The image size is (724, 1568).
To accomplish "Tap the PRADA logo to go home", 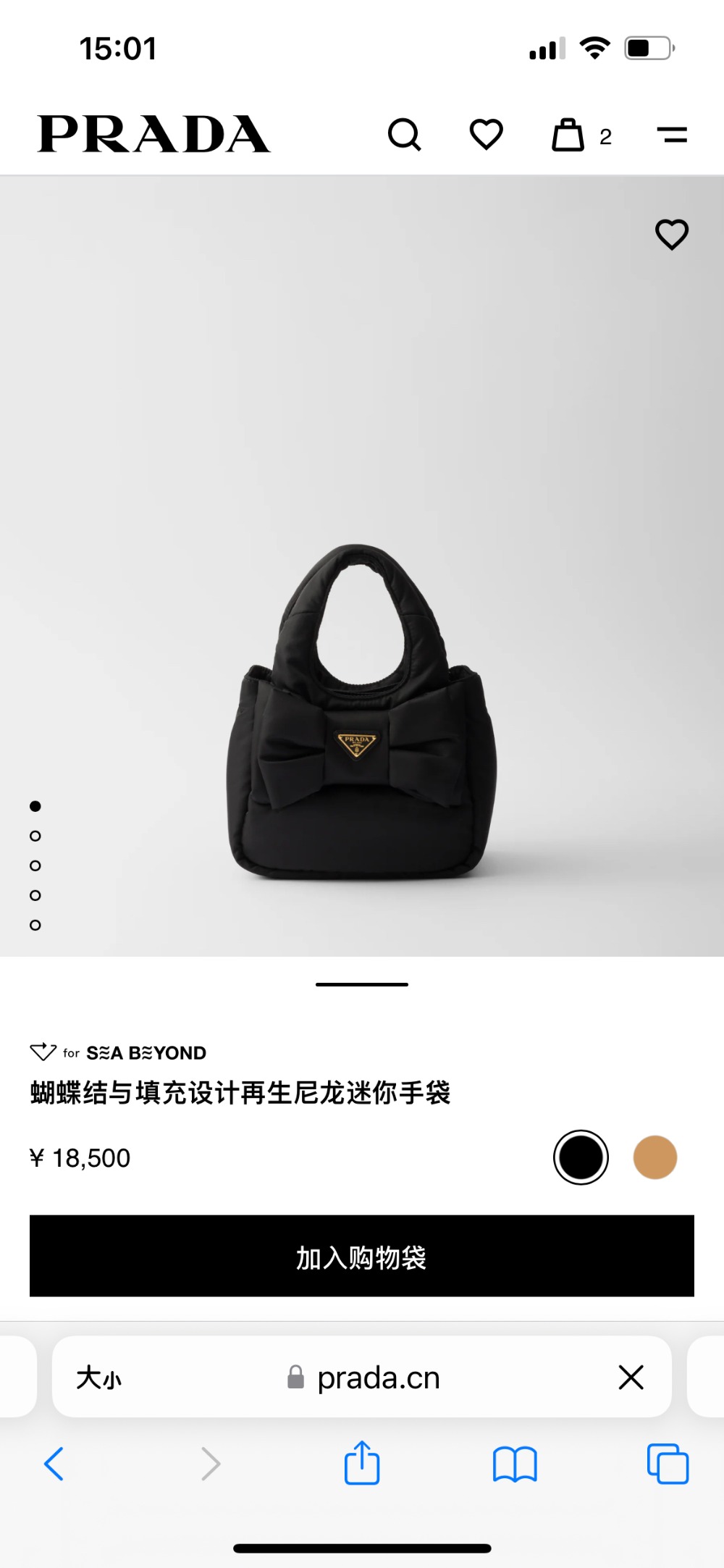I will click(x=153, y=135).
